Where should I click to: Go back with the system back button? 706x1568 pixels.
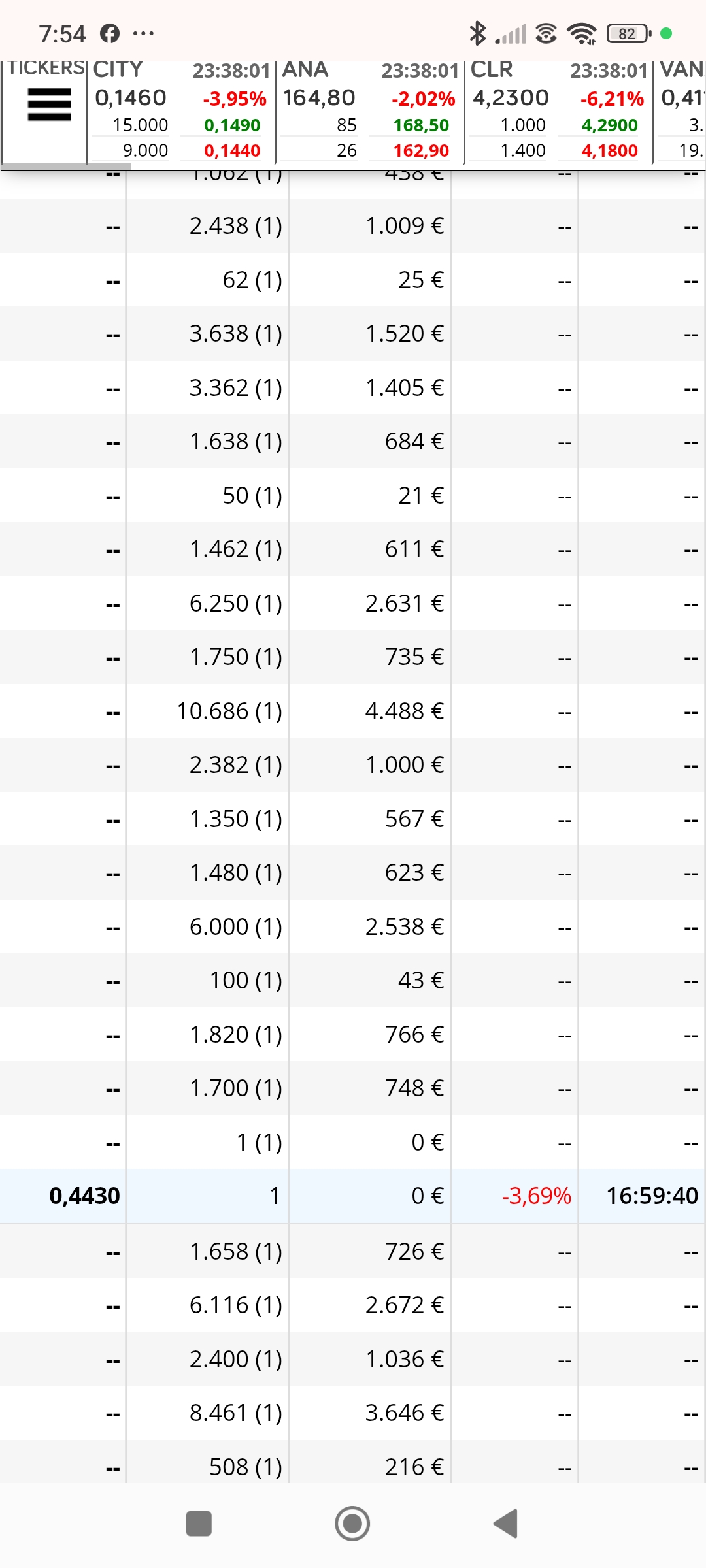coord(506,1524)
